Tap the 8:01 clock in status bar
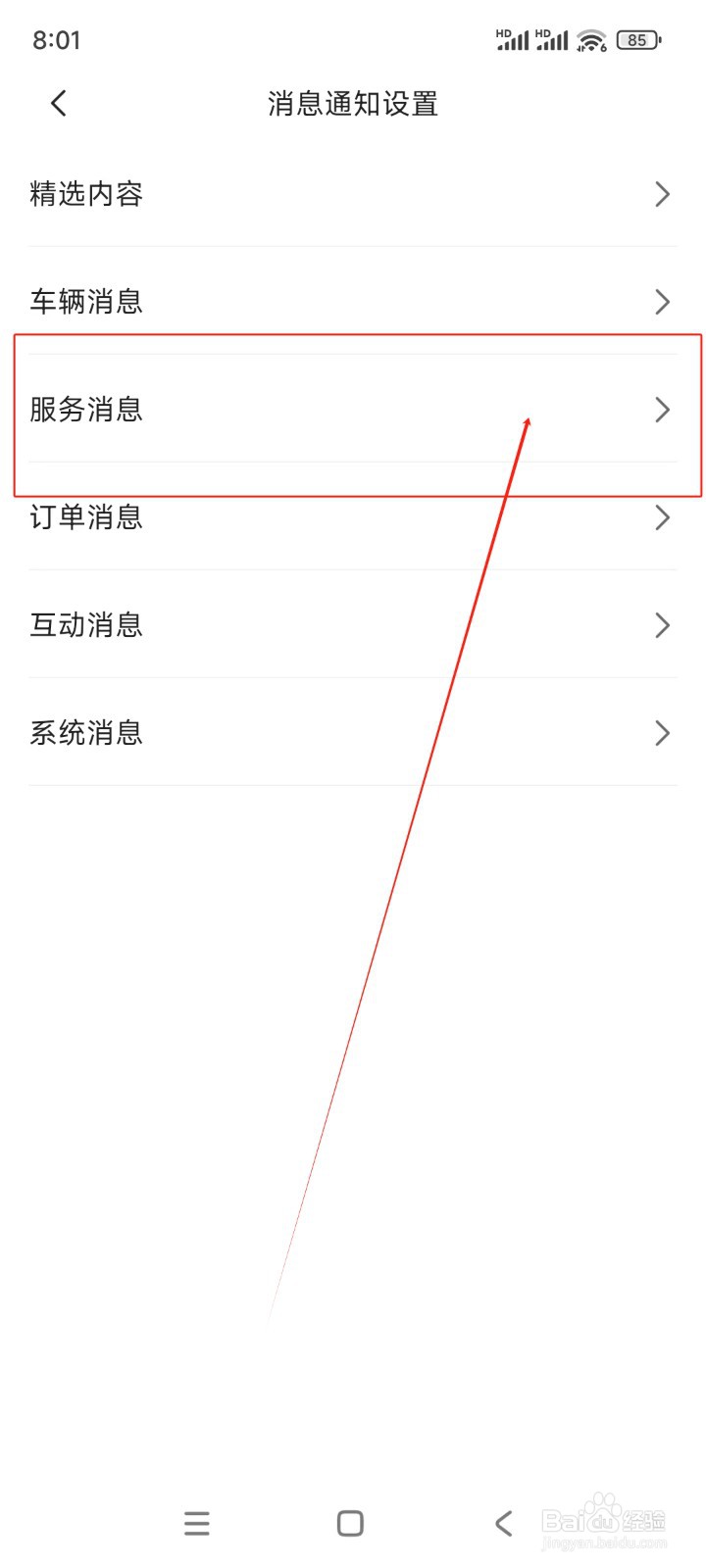The width and height of the screenshot is (706, 1568). click(x=56, y=39)
